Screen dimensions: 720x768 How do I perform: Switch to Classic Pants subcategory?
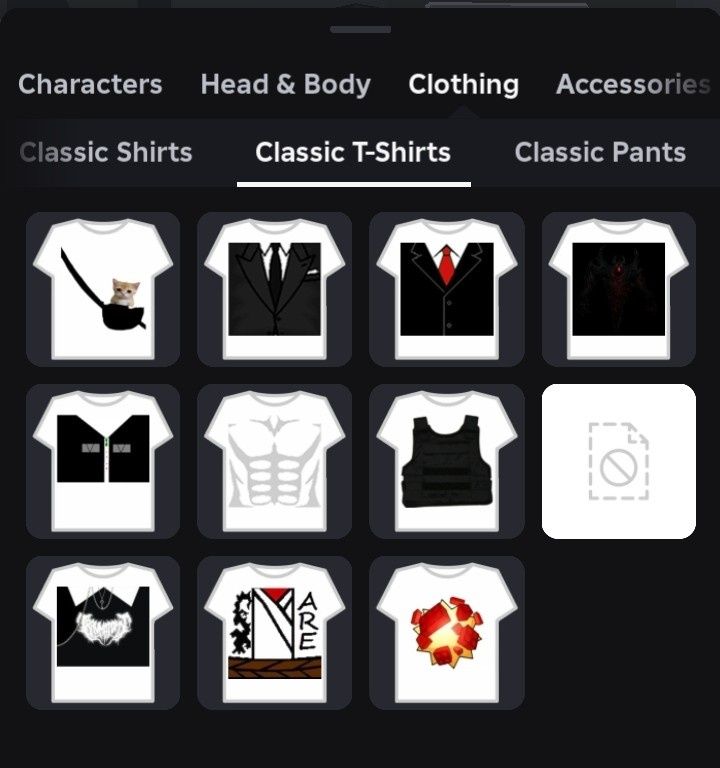(600, 153)
